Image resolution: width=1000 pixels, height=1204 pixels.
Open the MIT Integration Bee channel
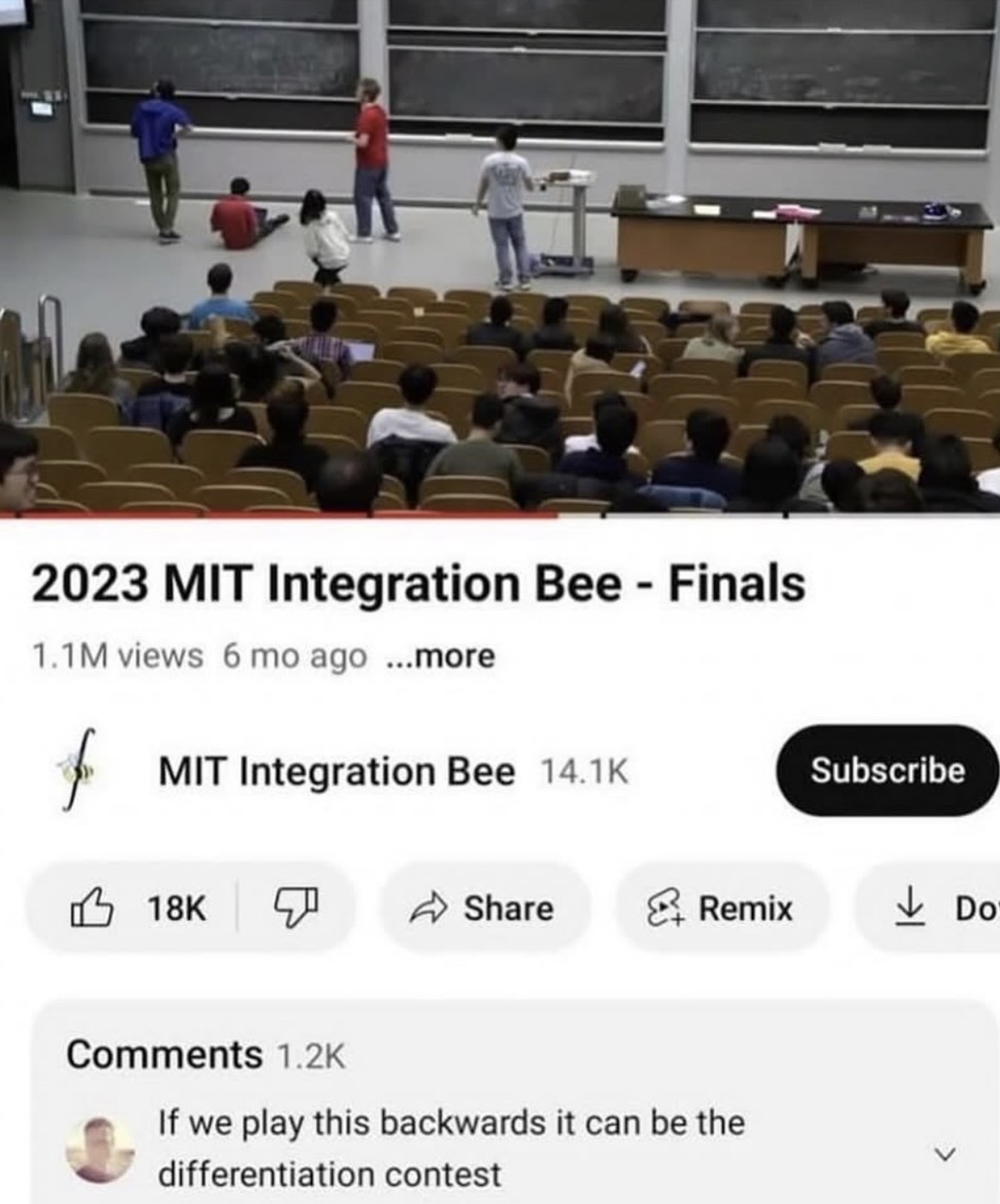[336, 772]
